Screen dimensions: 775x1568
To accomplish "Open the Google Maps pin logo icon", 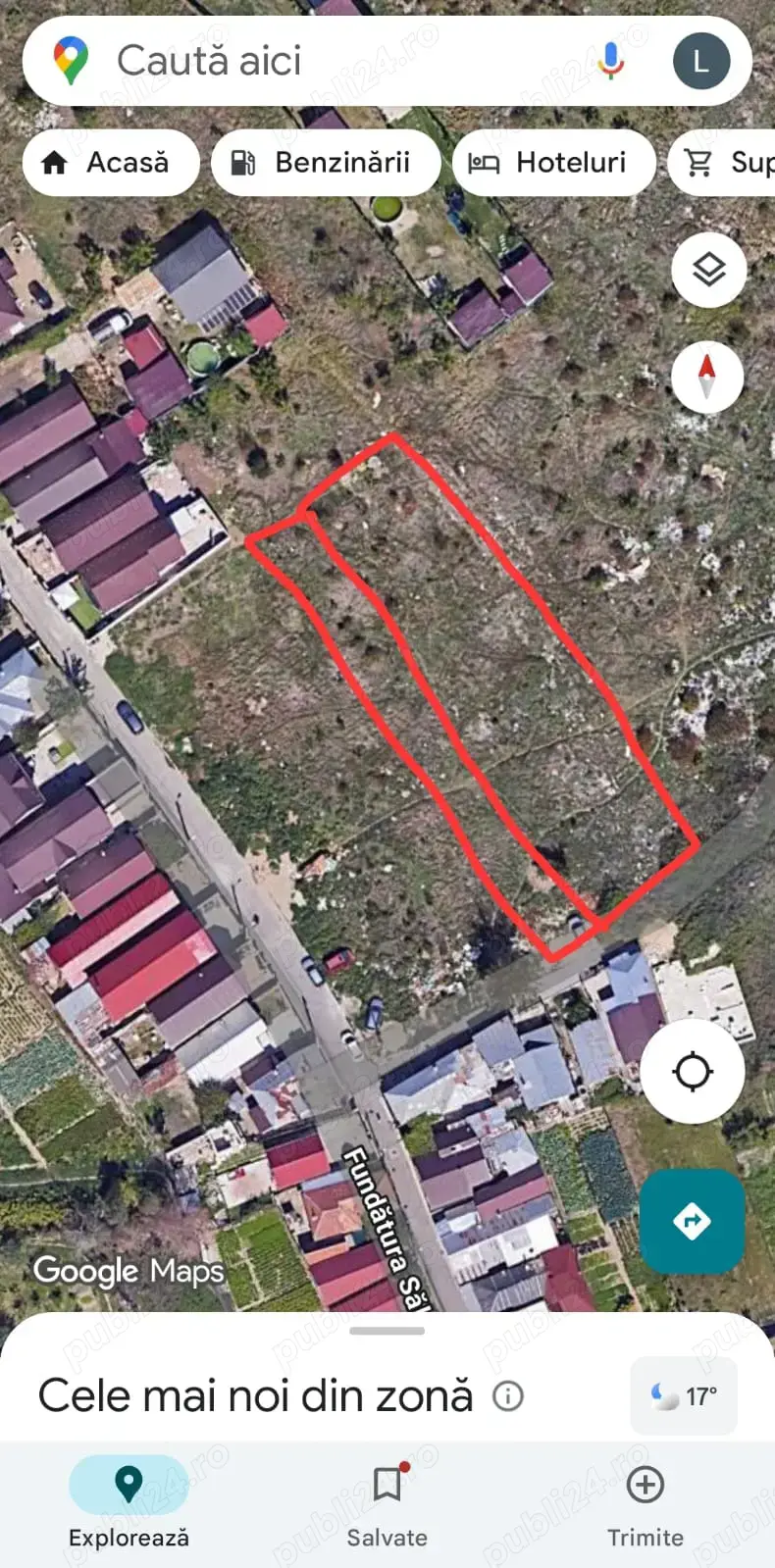I will click(72, 61).
